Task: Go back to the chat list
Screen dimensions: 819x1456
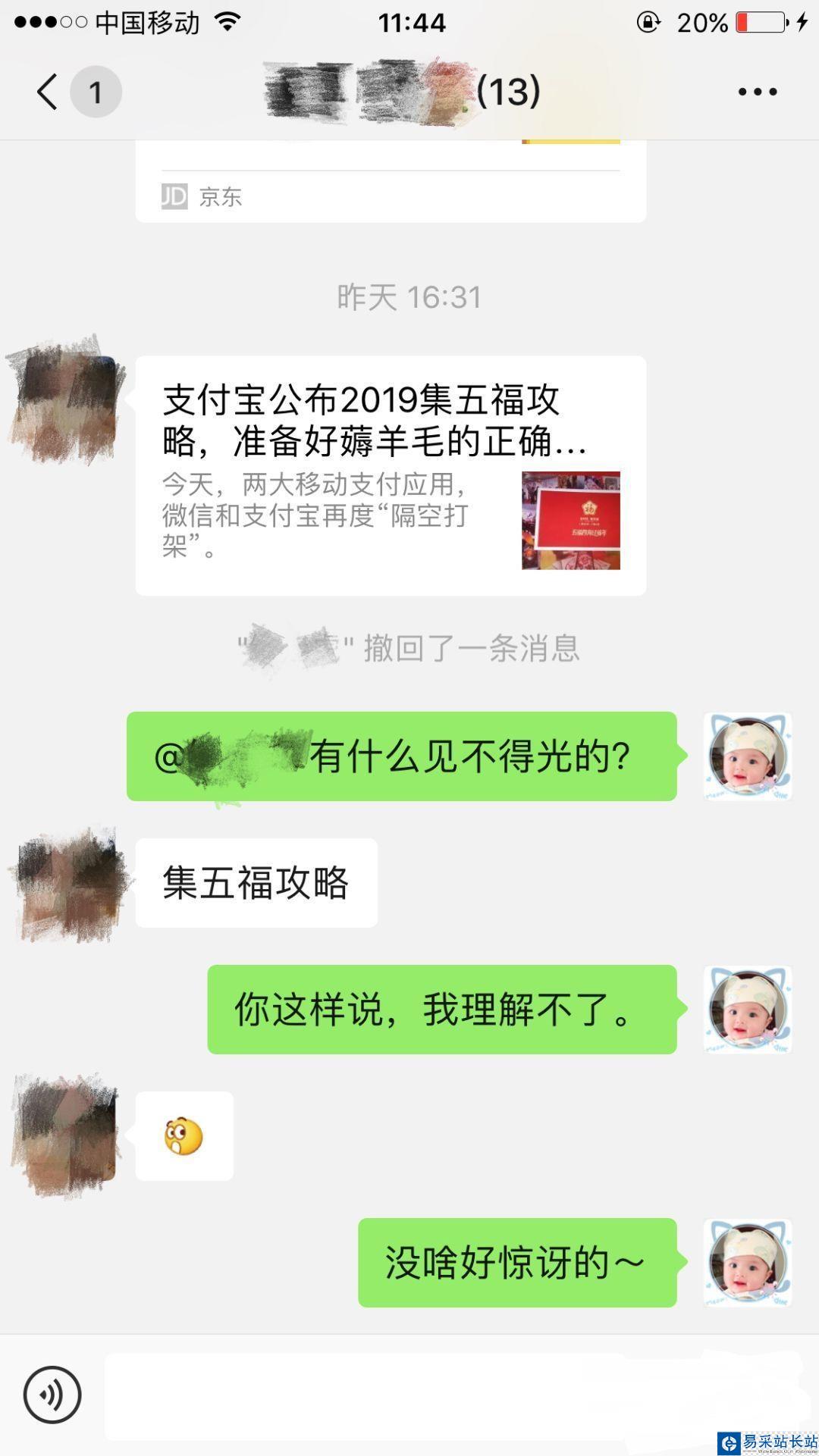Action: point(47,92)
